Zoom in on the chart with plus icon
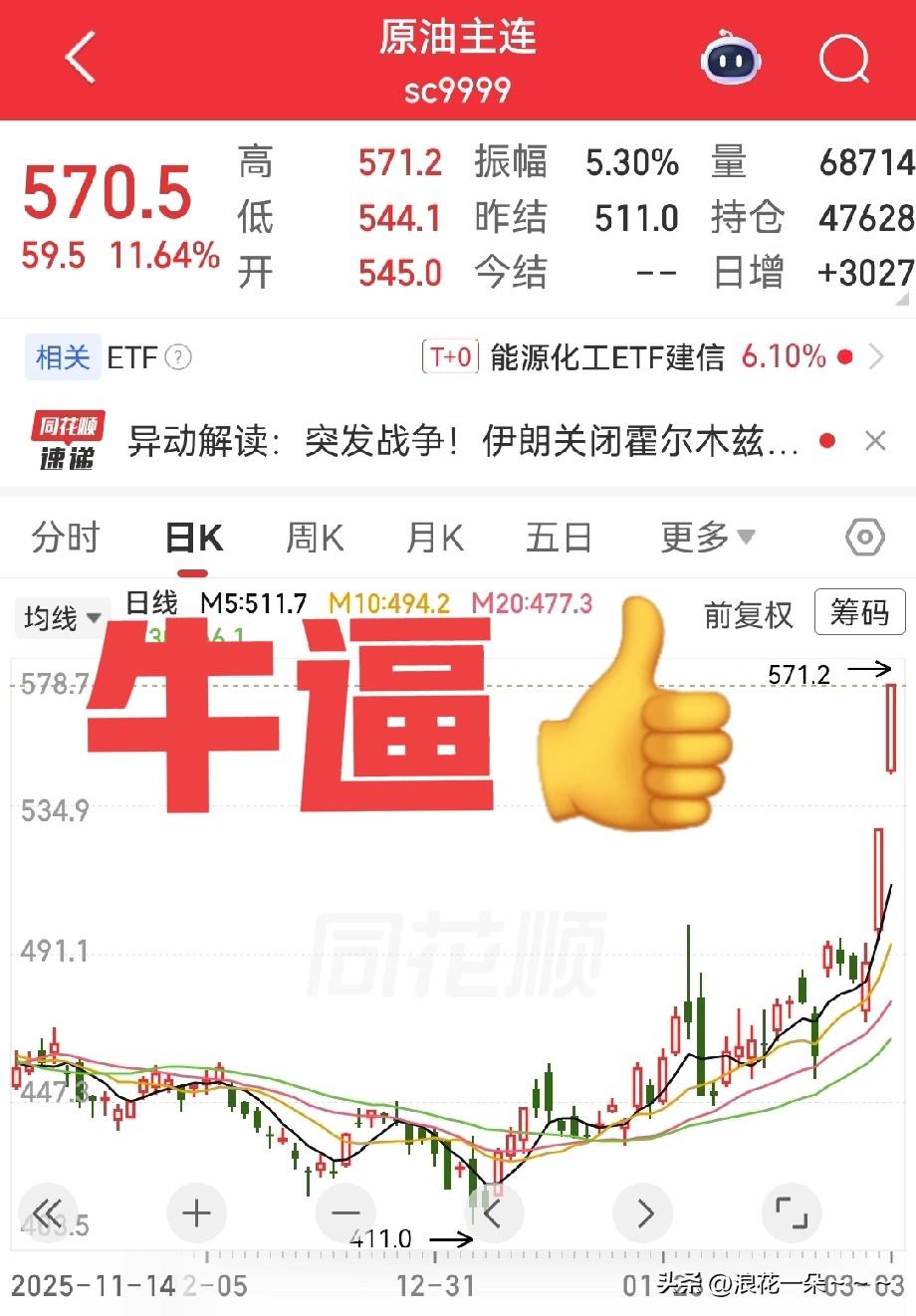 click(x=195, y=1212)
